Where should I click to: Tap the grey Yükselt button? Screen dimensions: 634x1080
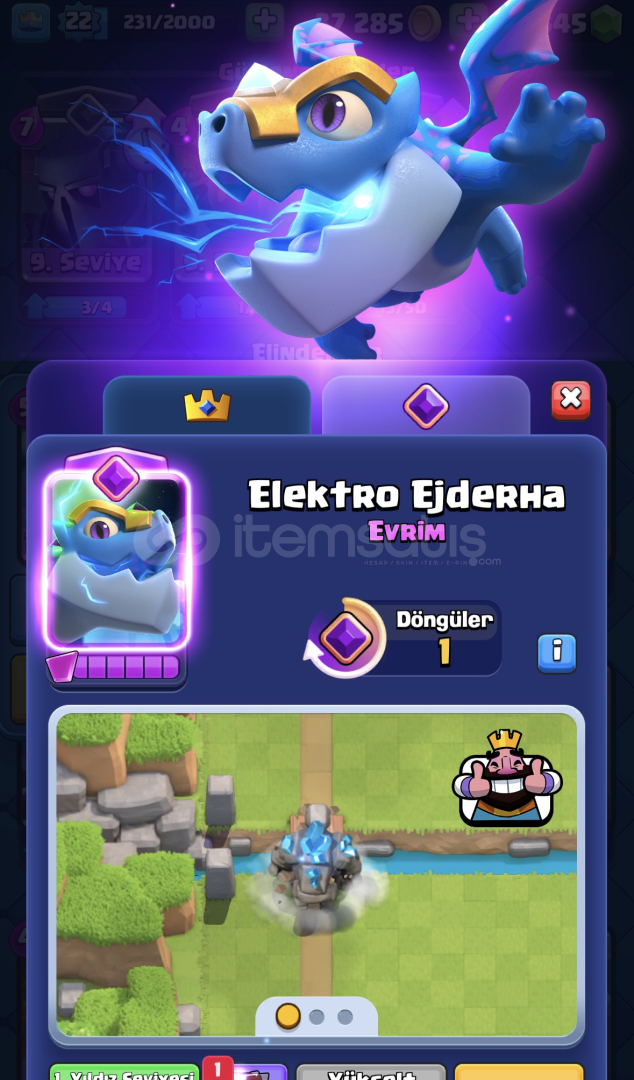pos(371,1073)
